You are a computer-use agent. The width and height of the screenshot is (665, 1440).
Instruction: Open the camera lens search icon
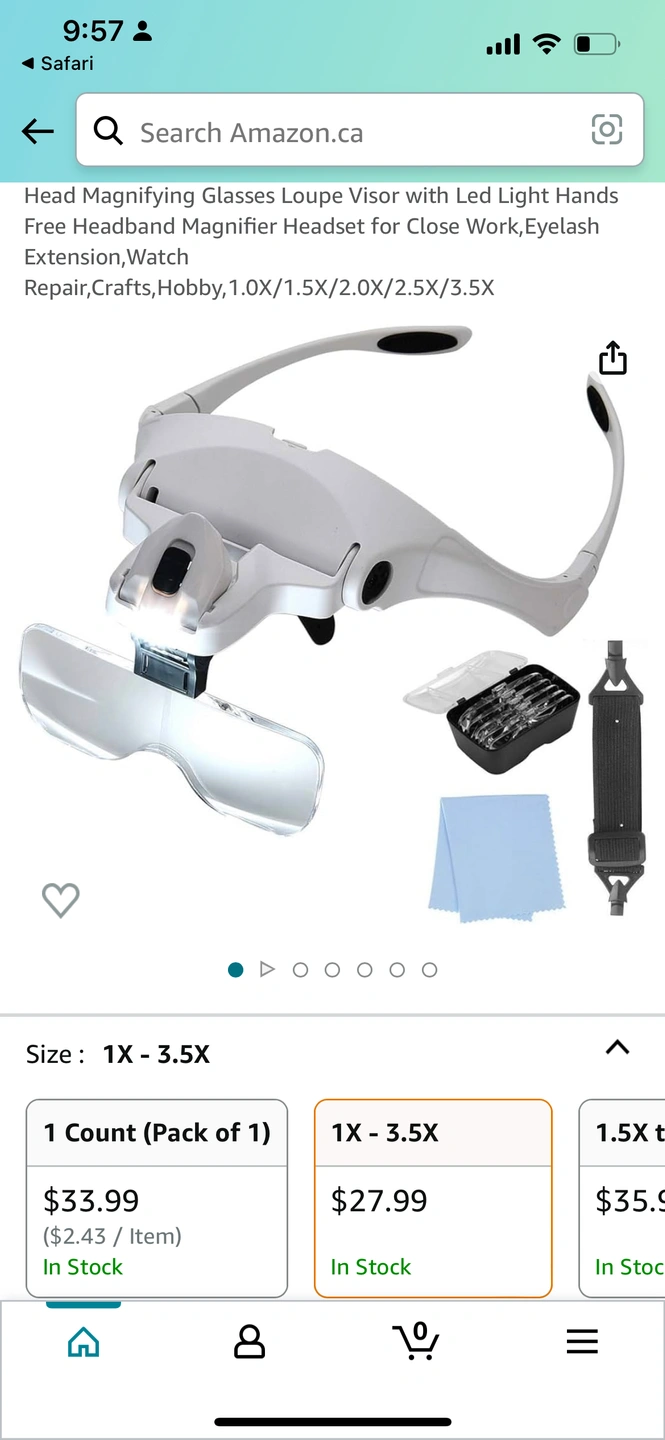click(x=607, y=130)
